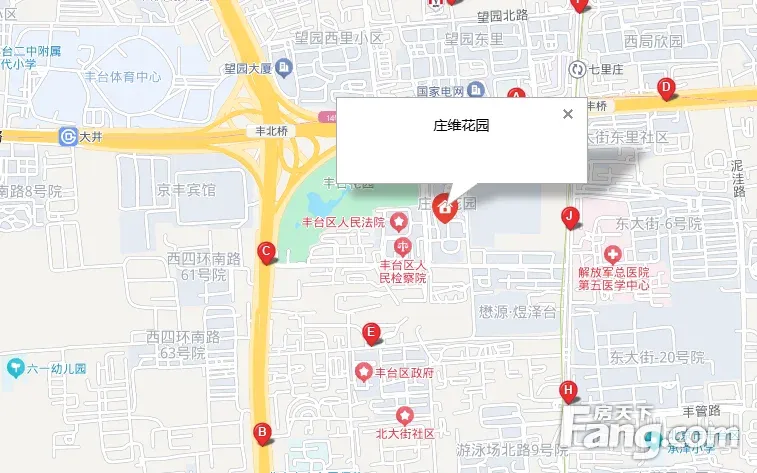
Task: Tap the red house marker on map
Action: pos(444,207)
